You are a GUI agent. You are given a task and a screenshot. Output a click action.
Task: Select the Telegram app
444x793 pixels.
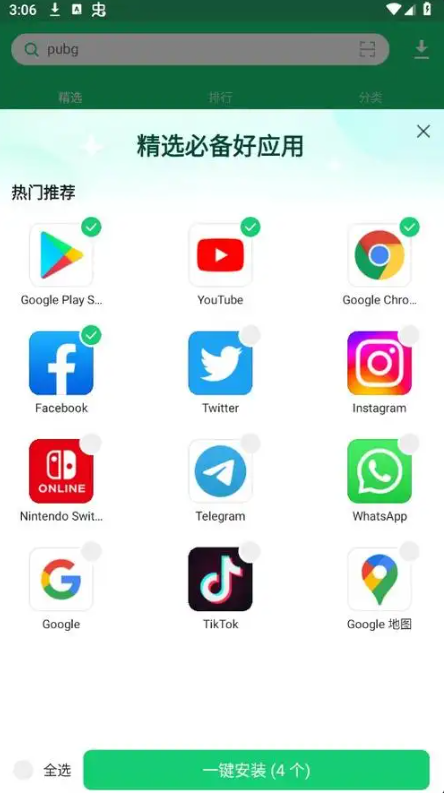(251, 444)
